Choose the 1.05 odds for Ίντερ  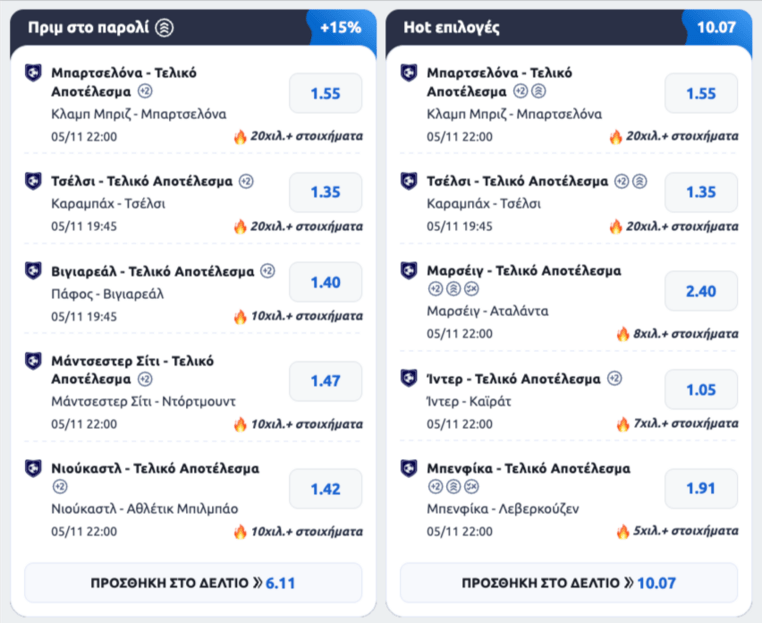(701, 390)
